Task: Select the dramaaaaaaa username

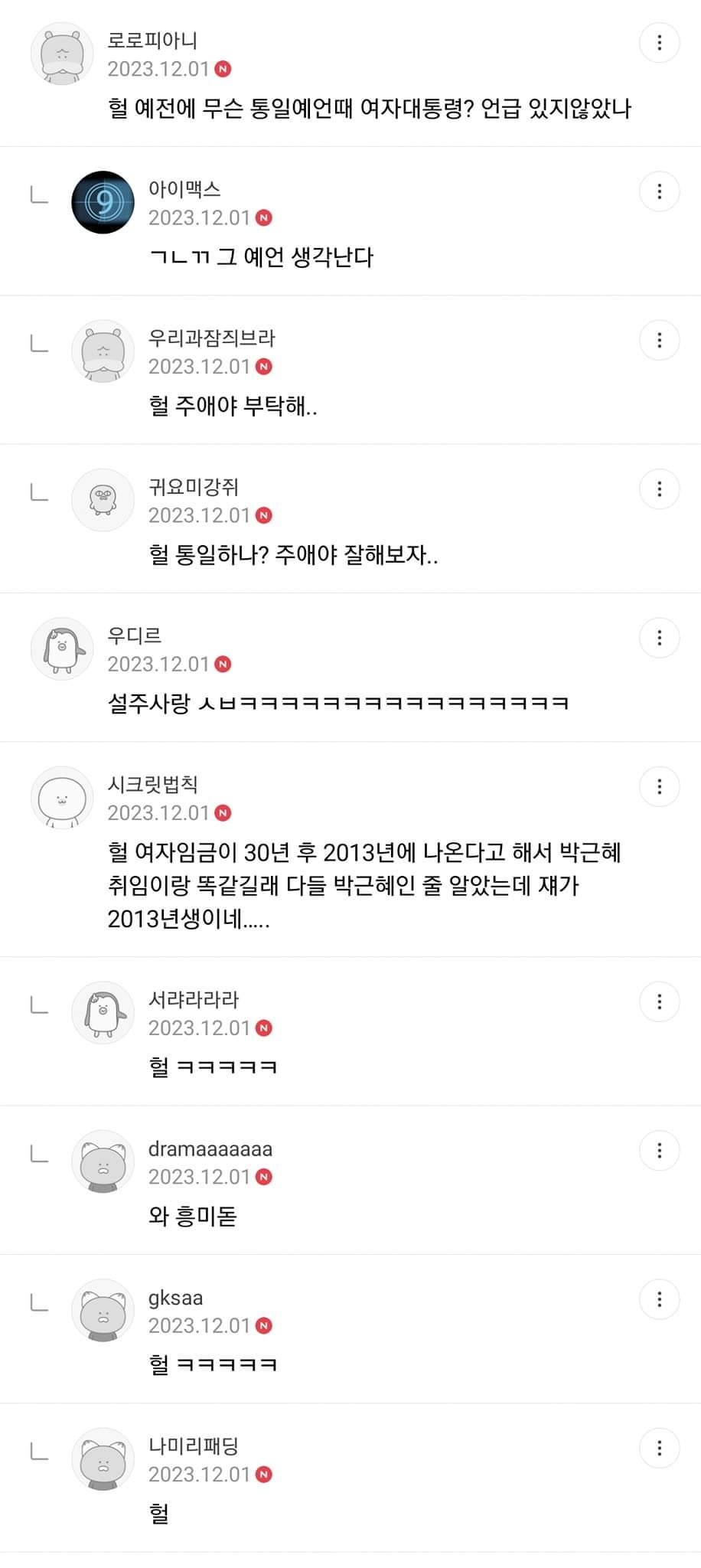Action: pos(210,1148)
